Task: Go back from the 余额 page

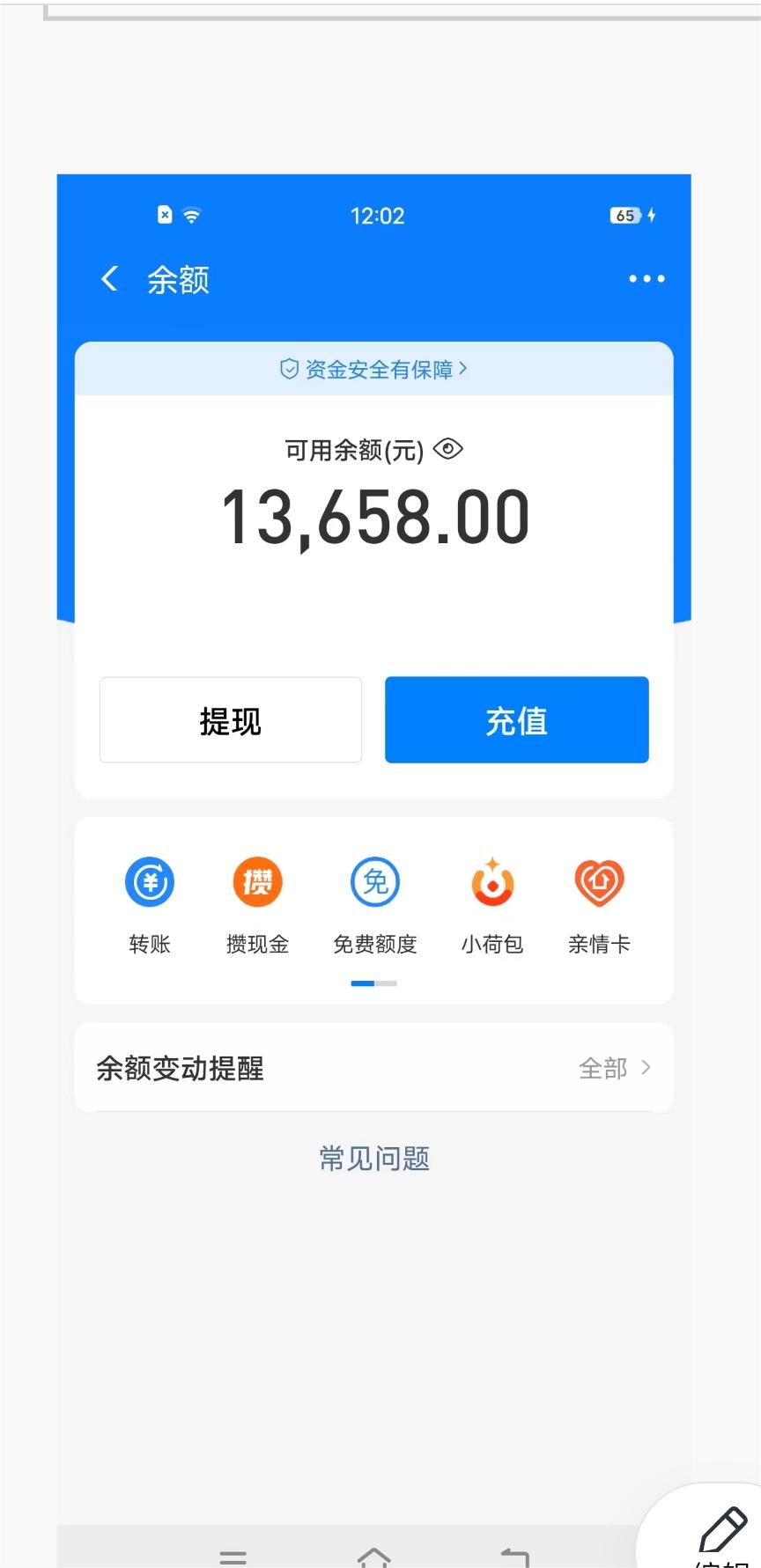Action: click(x=109, y=279)
